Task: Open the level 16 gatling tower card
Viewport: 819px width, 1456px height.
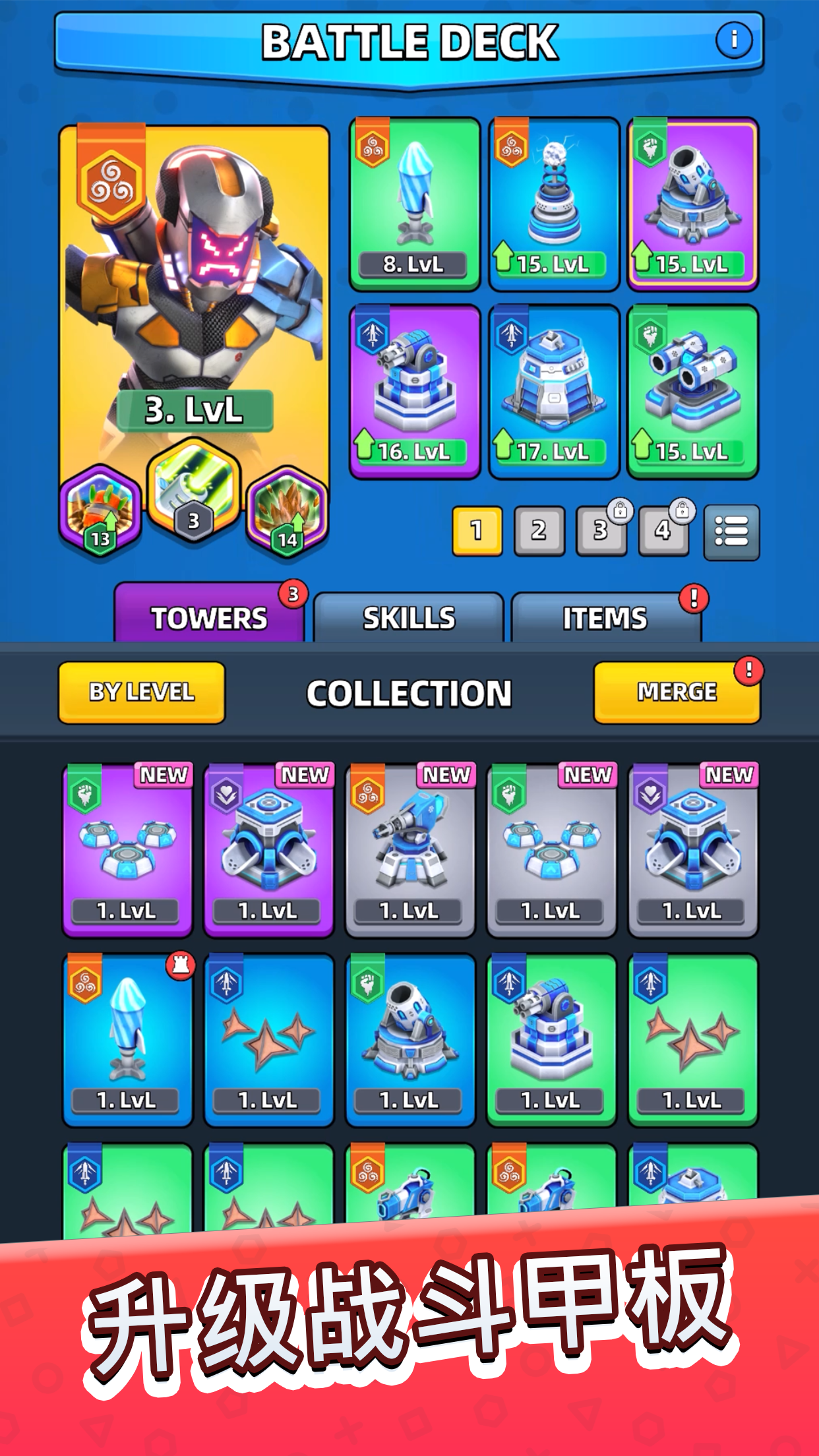Action: (414, 391)
